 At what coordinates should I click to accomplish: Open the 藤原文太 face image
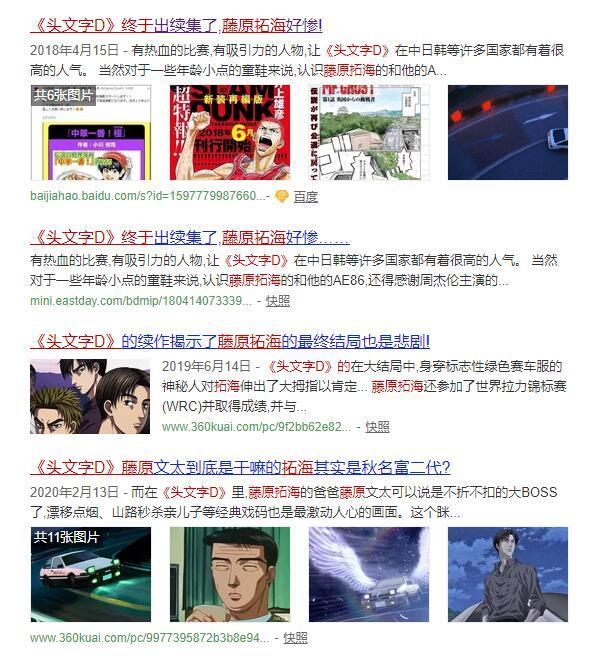(230, 574)
